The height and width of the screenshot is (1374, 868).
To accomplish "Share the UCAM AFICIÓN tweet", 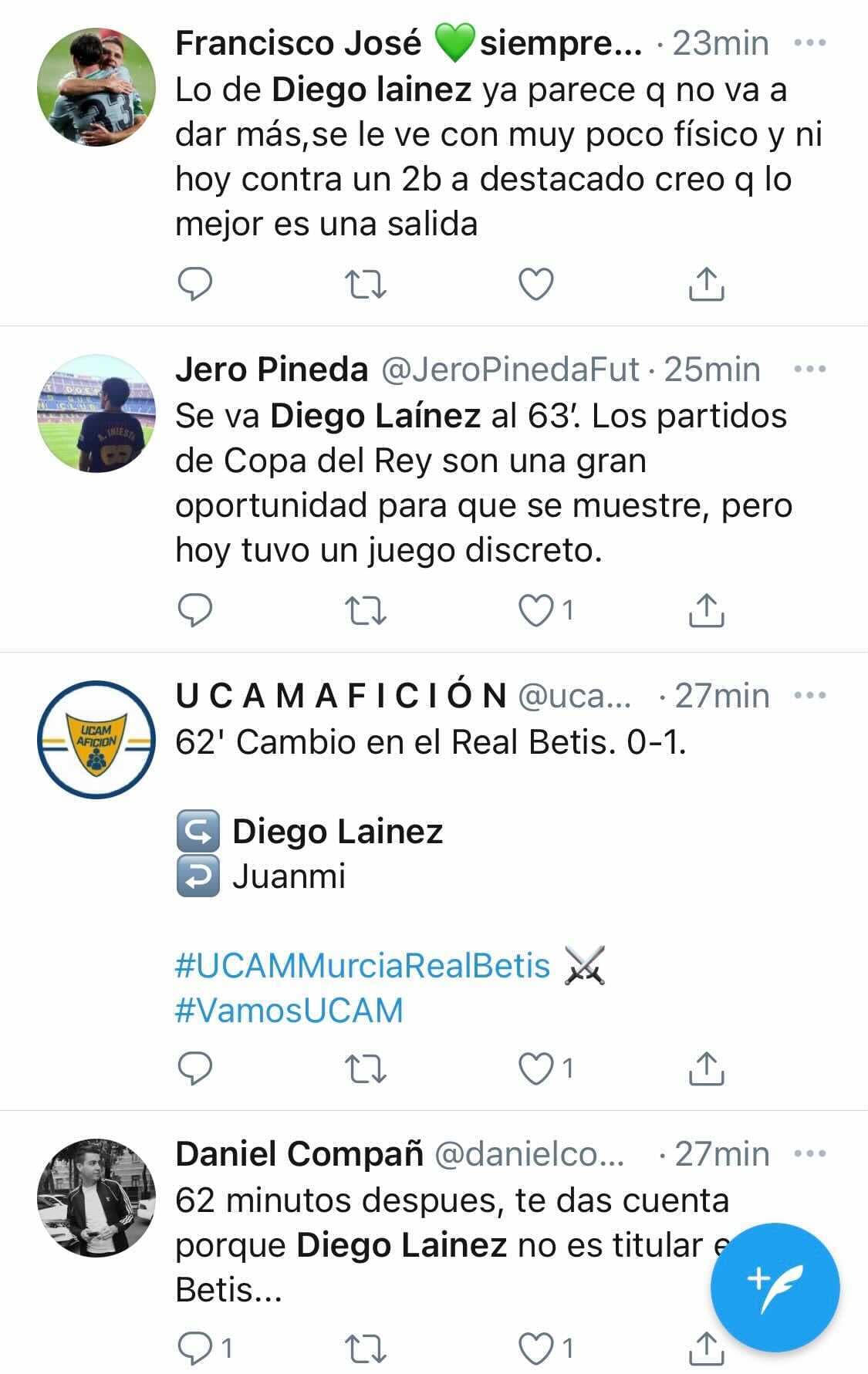I will pyautogui.click(x=705, y=1068).
